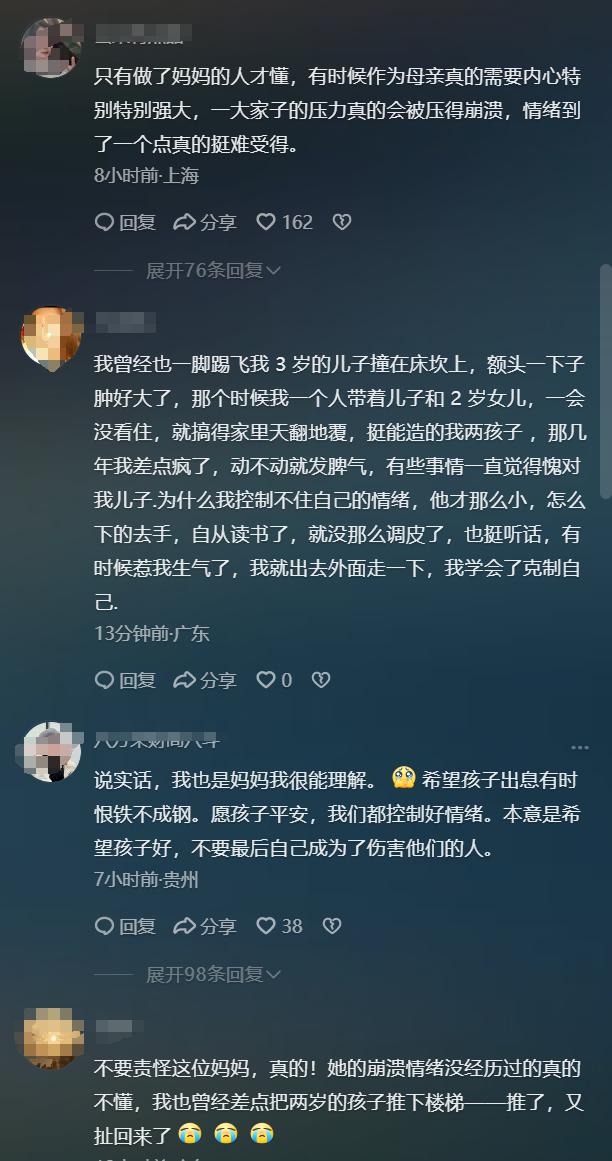Screen dimensions: 612x1161
Task: Dislike the comment posted from Guizhou
Action: [331, 926]
